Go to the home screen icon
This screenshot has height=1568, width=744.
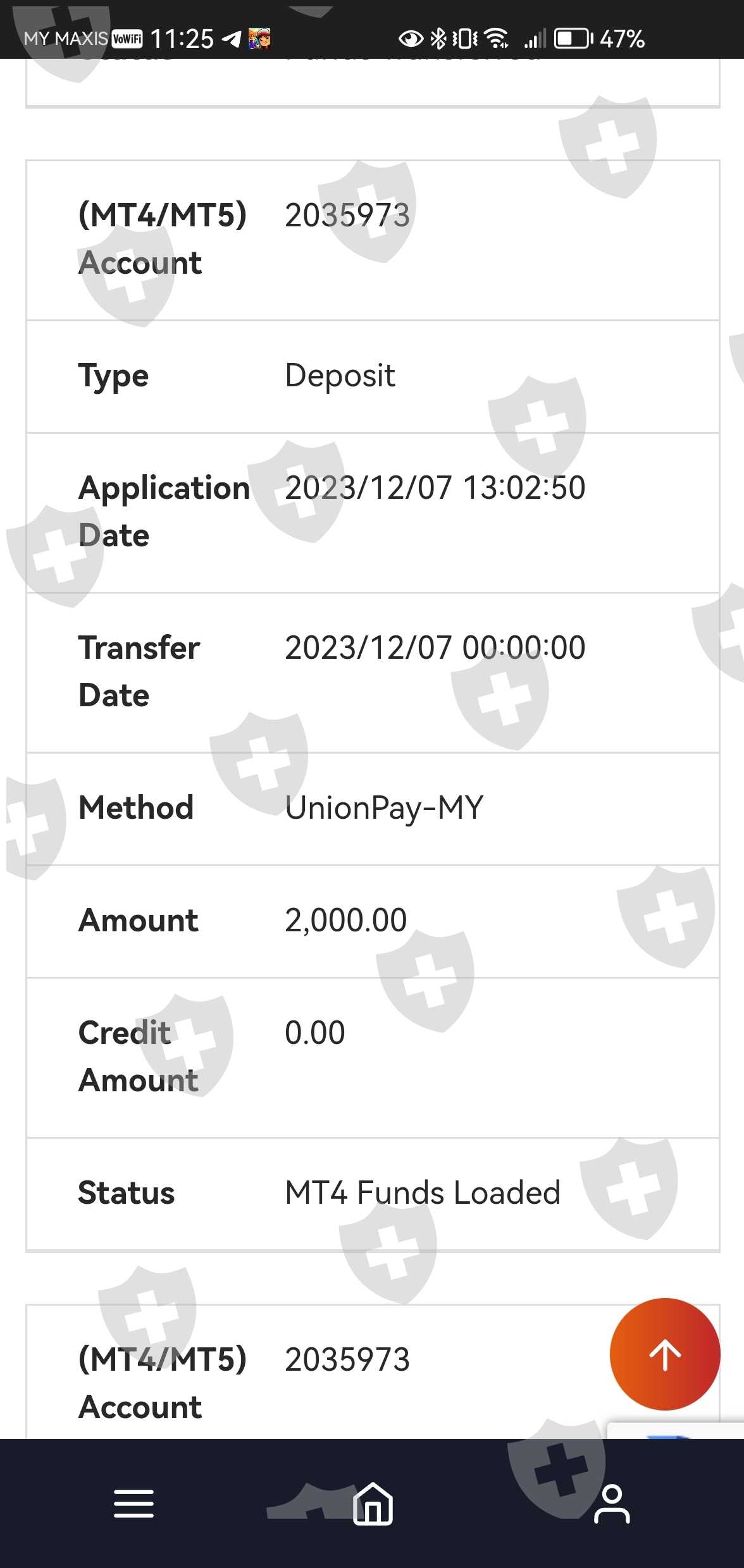pyautogui.click(x=373, y=1504)
